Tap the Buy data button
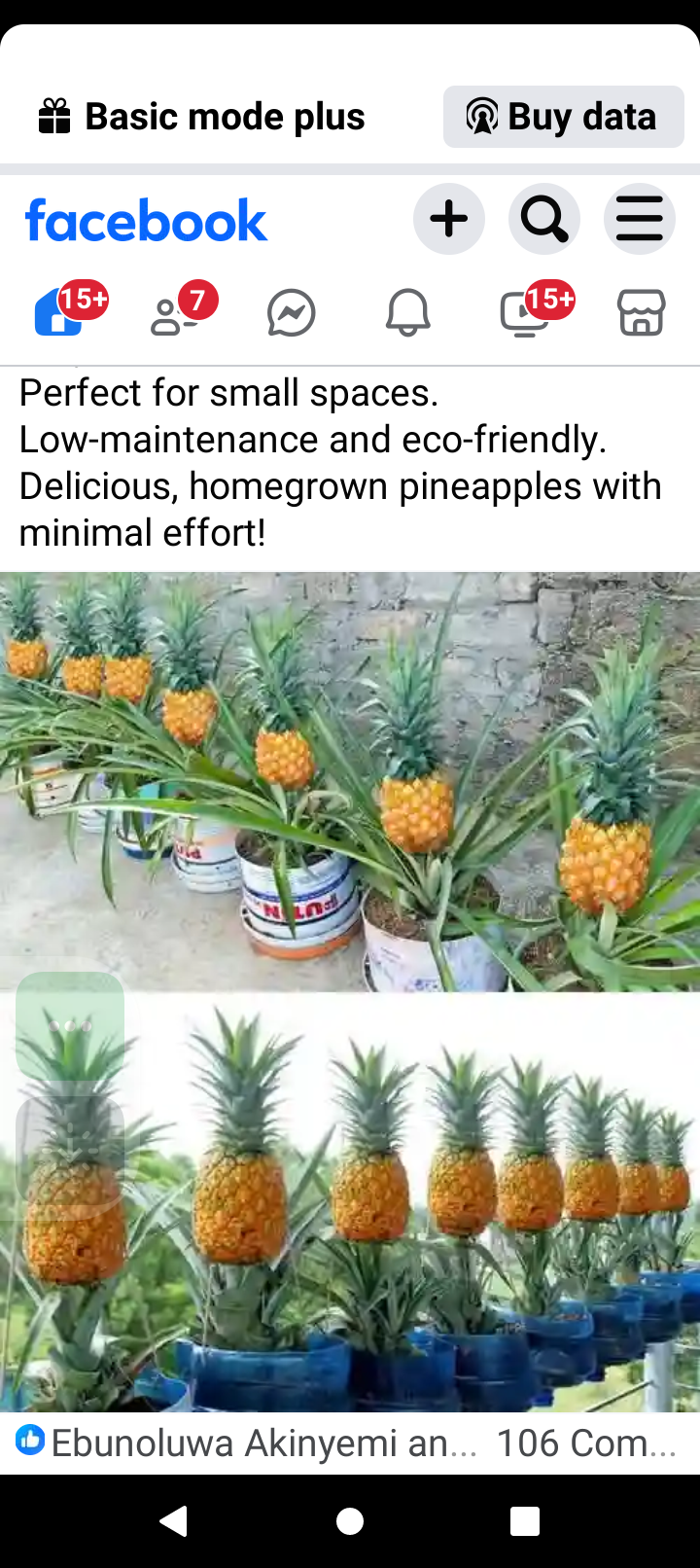700x1568 pixels. tap(564, 117)
